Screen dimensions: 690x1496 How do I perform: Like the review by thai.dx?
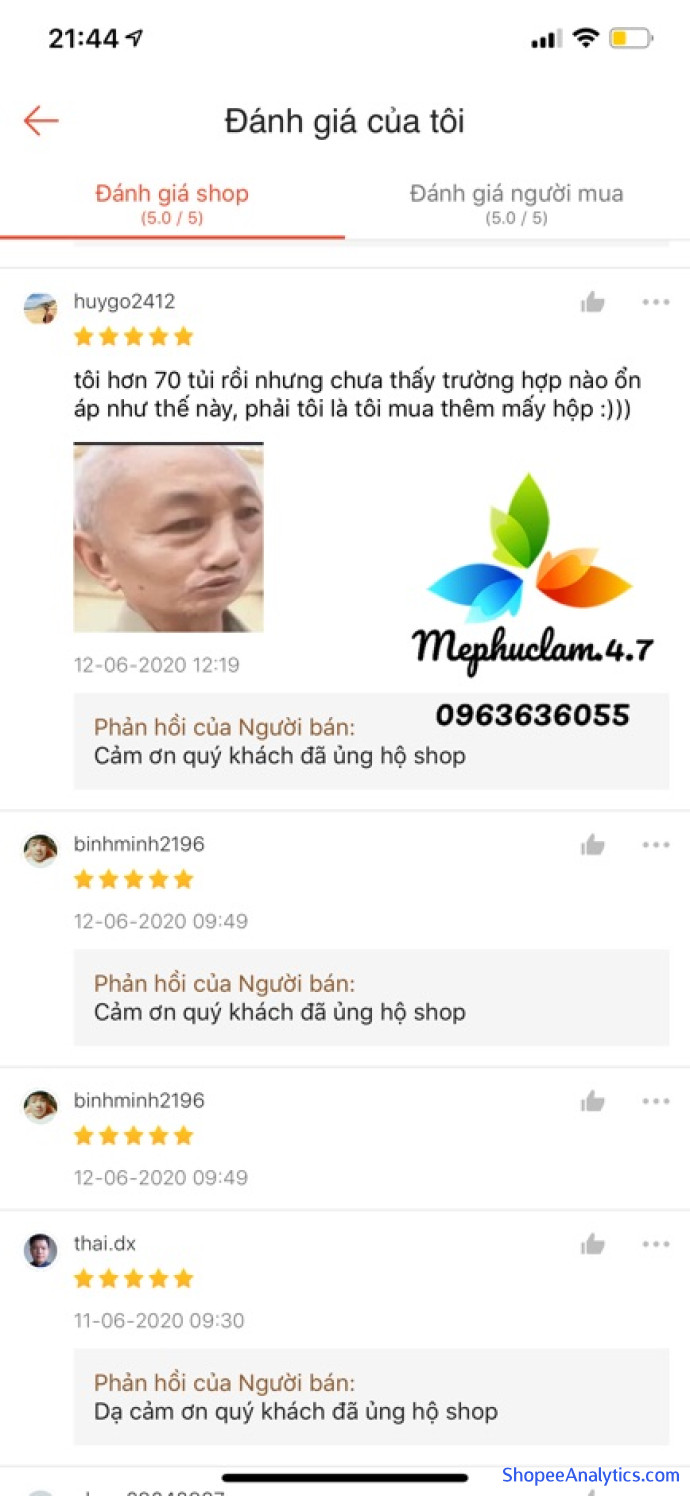tap(593, 1244)
